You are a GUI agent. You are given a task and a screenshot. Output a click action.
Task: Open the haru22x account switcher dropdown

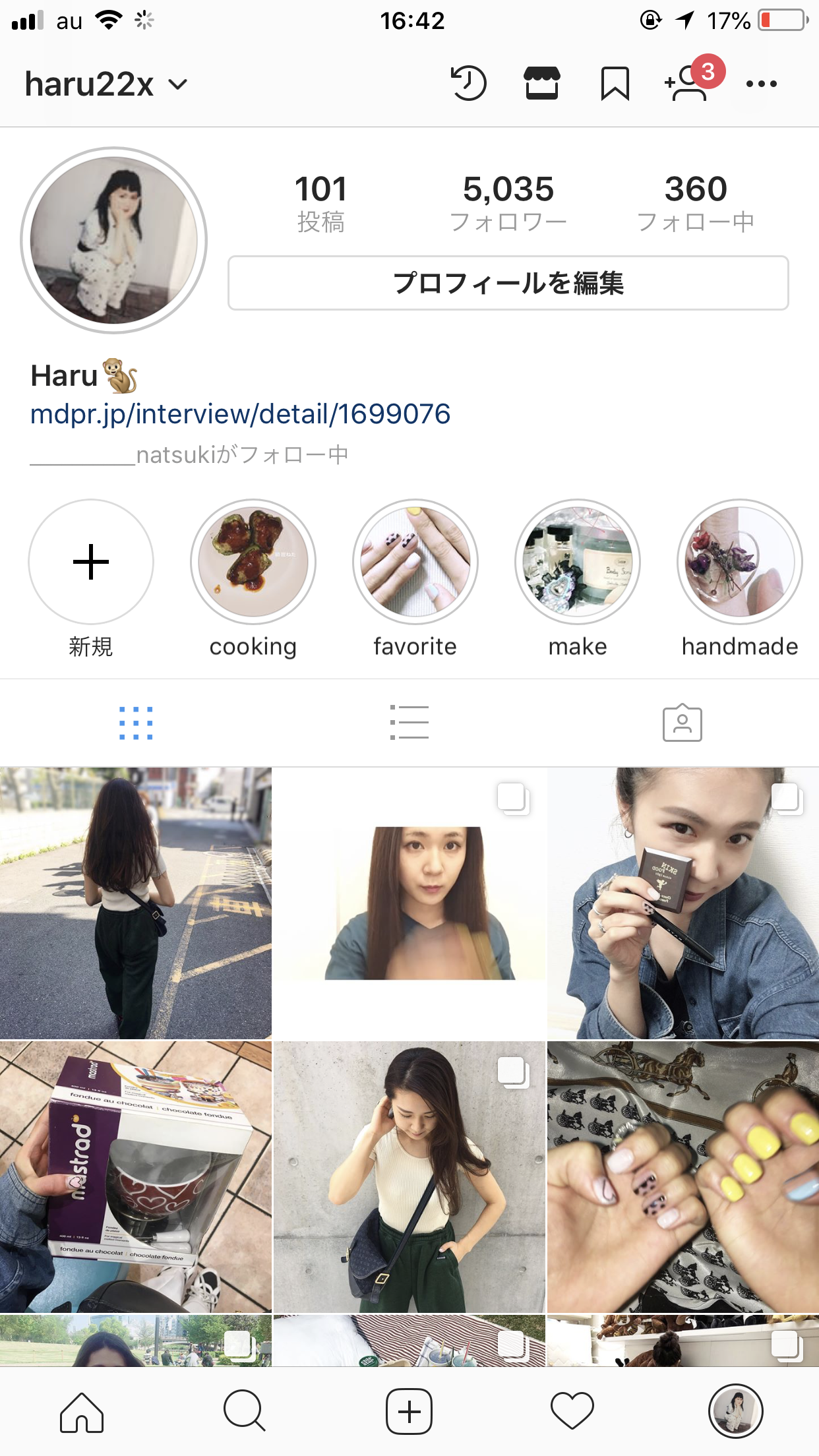pyautogui.click(x=107, y=84)
